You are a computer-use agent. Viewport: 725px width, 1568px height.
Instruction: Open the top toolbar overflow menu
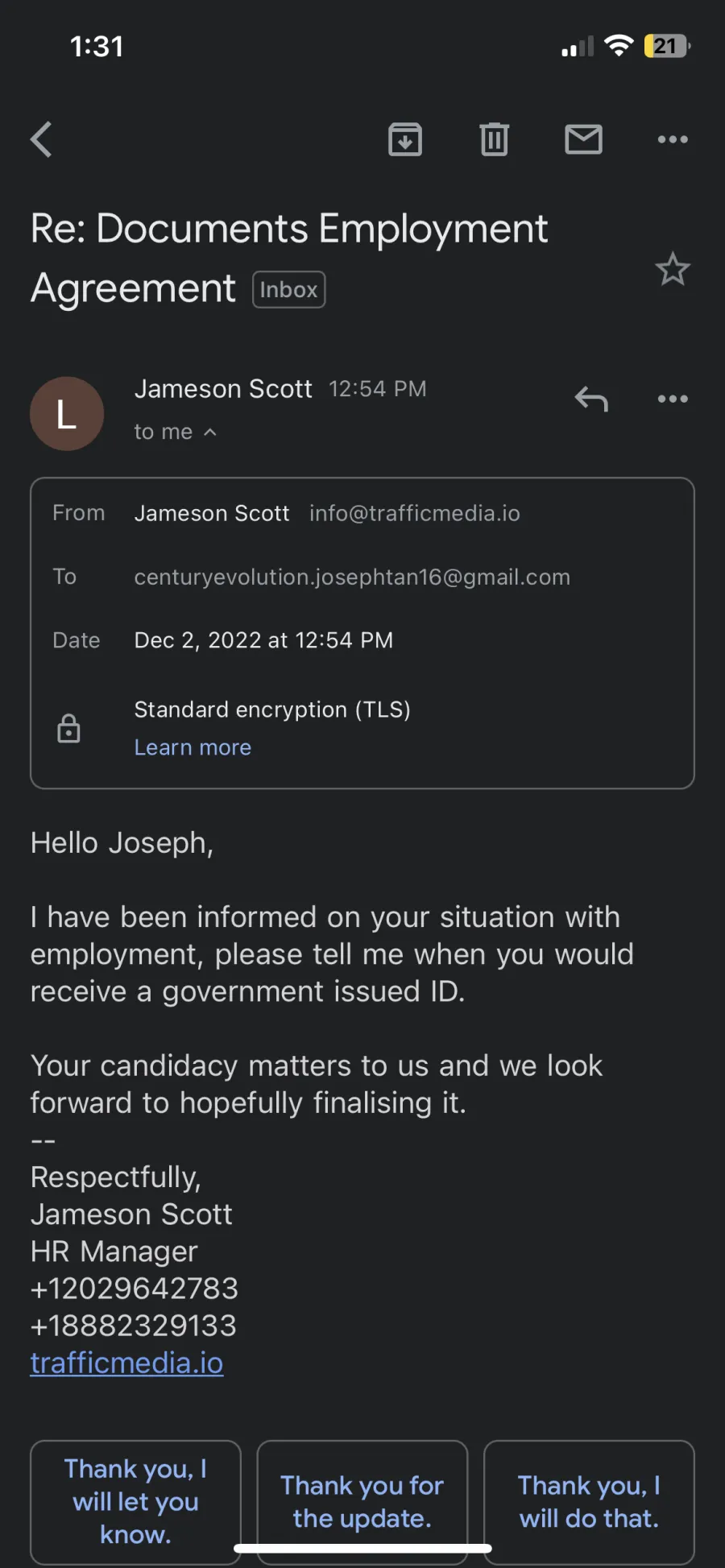(x=673, y=139)
